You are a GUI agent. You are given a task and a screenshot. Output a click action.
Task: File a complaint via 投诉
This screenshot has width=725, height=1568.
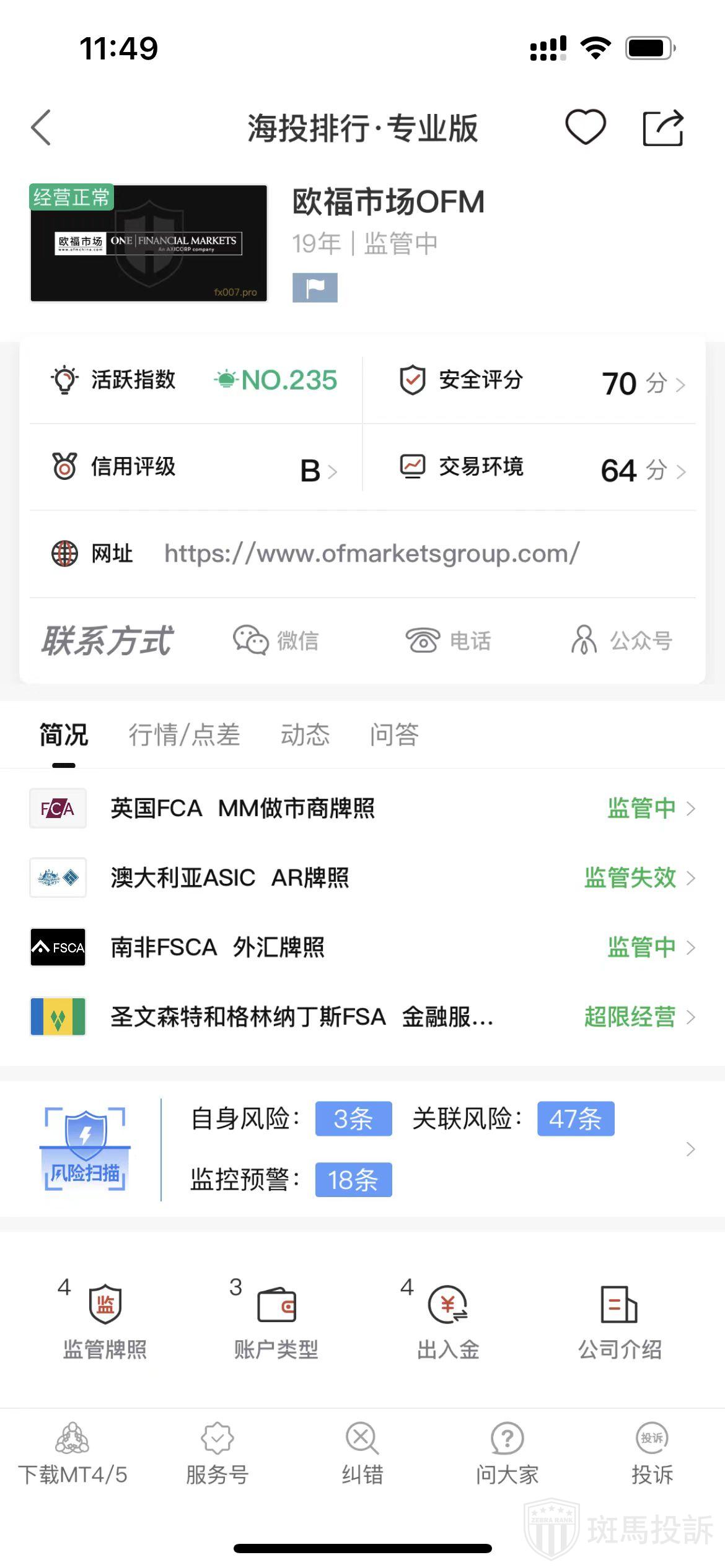652,1453
